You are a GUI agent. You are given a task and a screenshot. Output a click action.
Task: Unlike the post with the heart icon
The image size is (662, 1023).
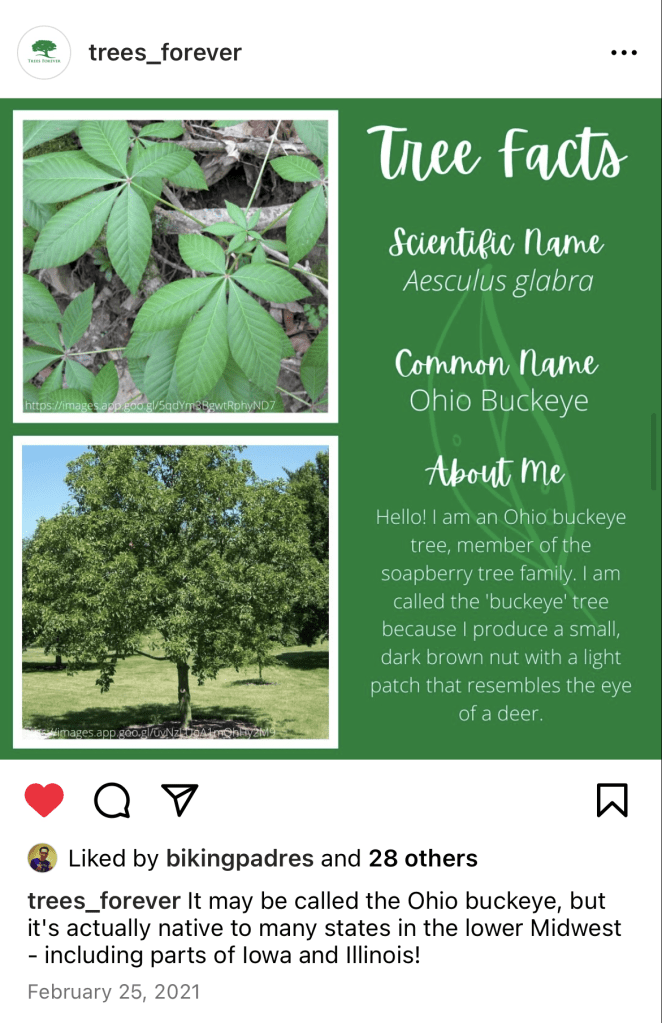(x=44, y=799)
